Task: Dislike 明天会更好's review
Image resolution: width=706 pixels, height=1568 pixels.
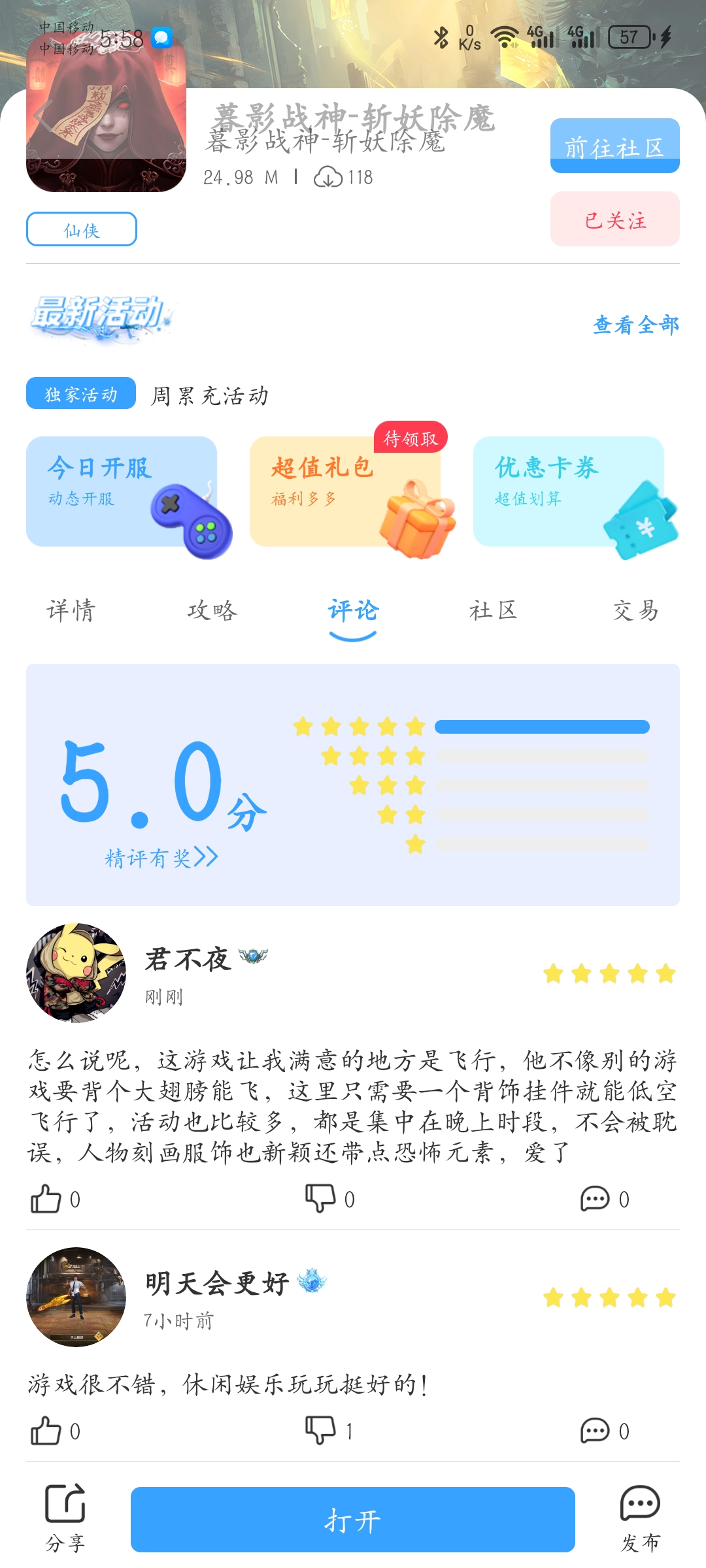Action: [320, 1431]
